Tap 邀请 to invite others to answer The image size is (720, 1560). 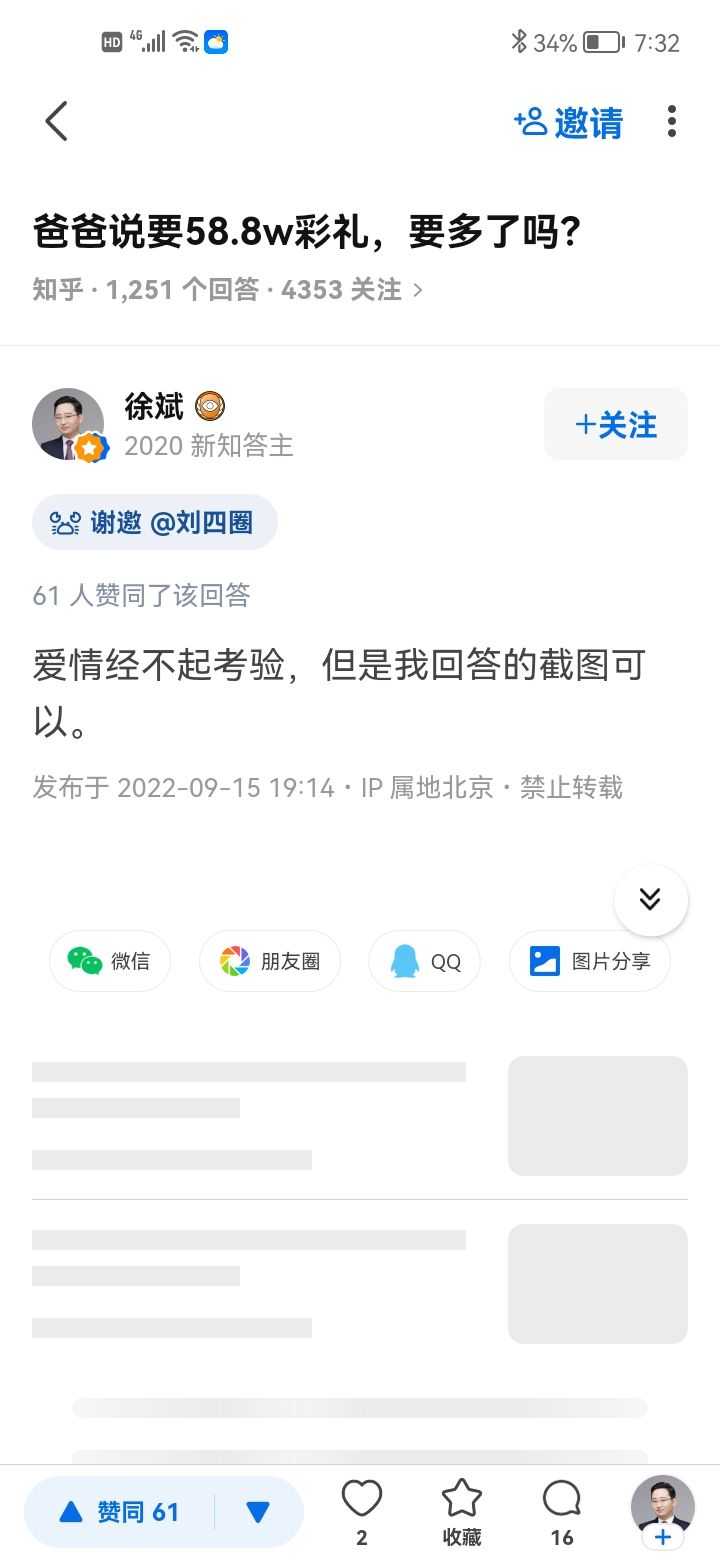pos(568,122)
